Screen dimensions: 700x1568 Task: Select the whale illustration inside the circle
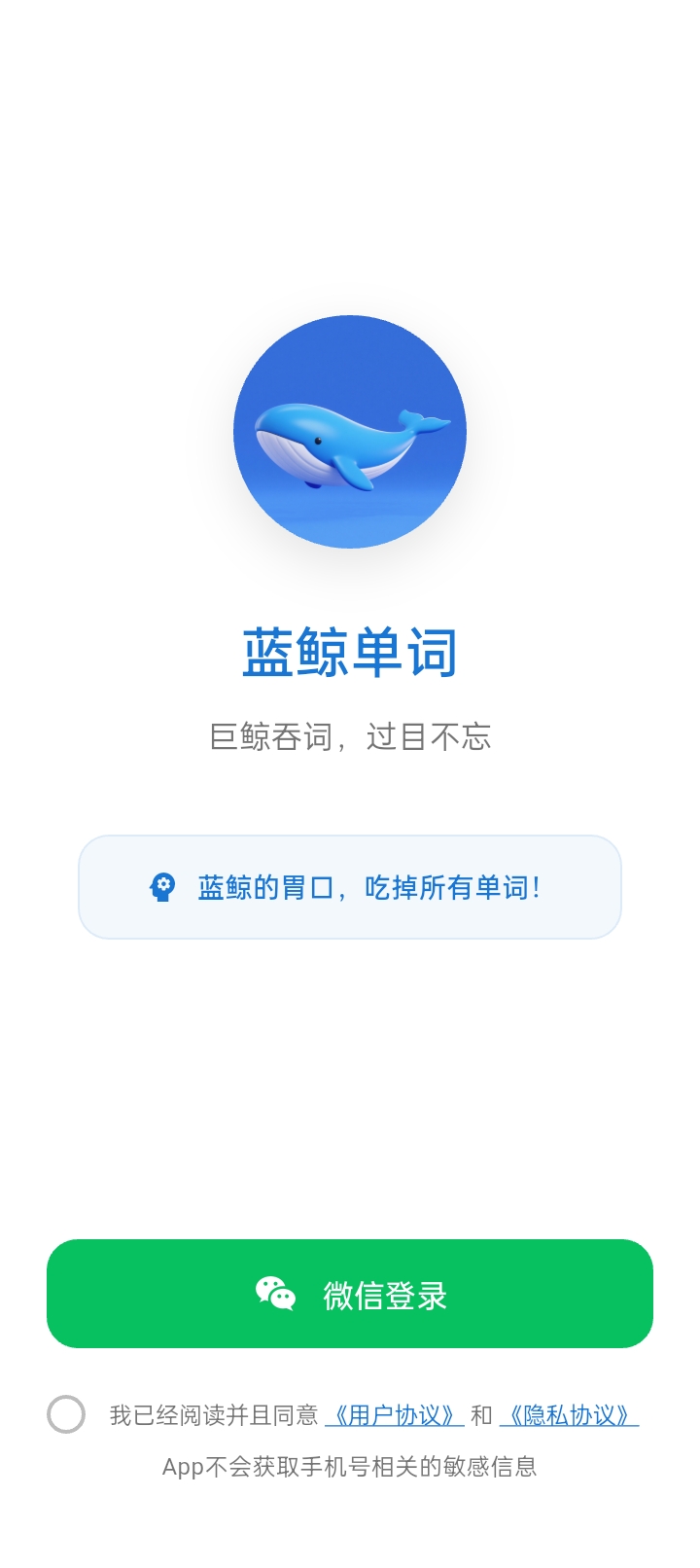[x=350, y=438]
